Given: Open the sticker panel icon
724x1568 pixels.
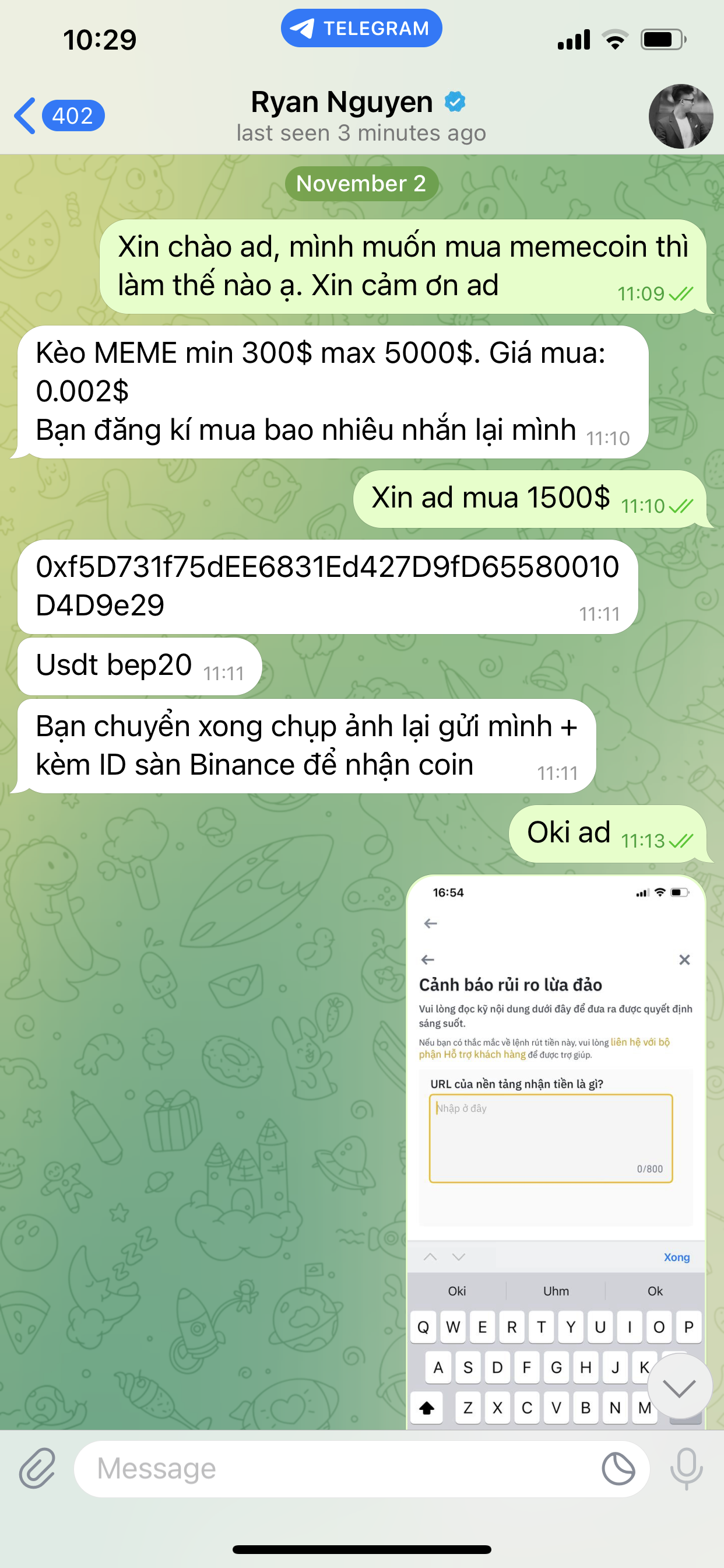Looking at the screenshot, I should 618,1469.
